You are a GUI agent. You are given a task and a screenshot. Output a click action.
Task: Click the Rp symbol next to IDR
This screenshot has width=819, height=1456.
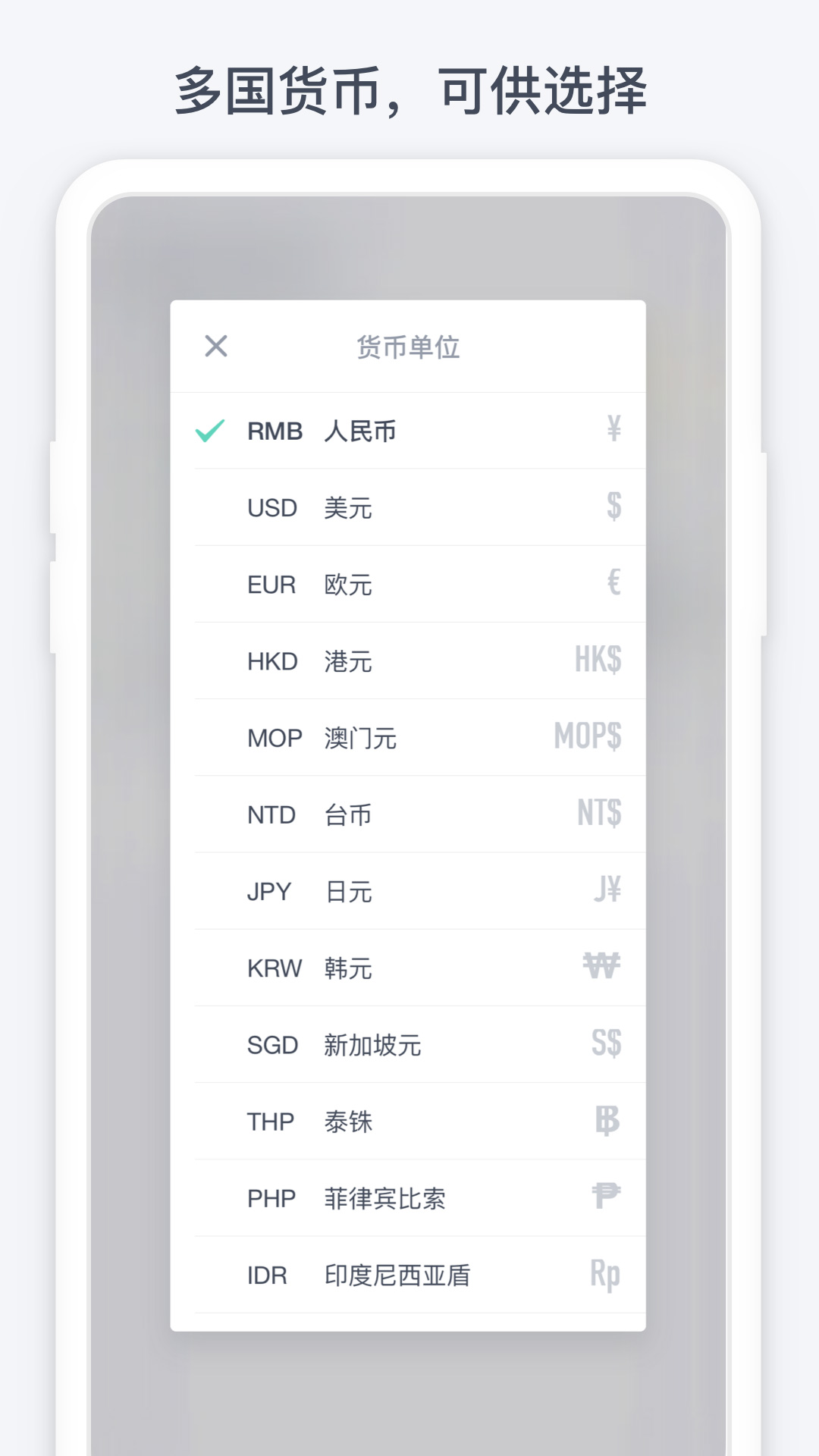(x=604, y=1274)
